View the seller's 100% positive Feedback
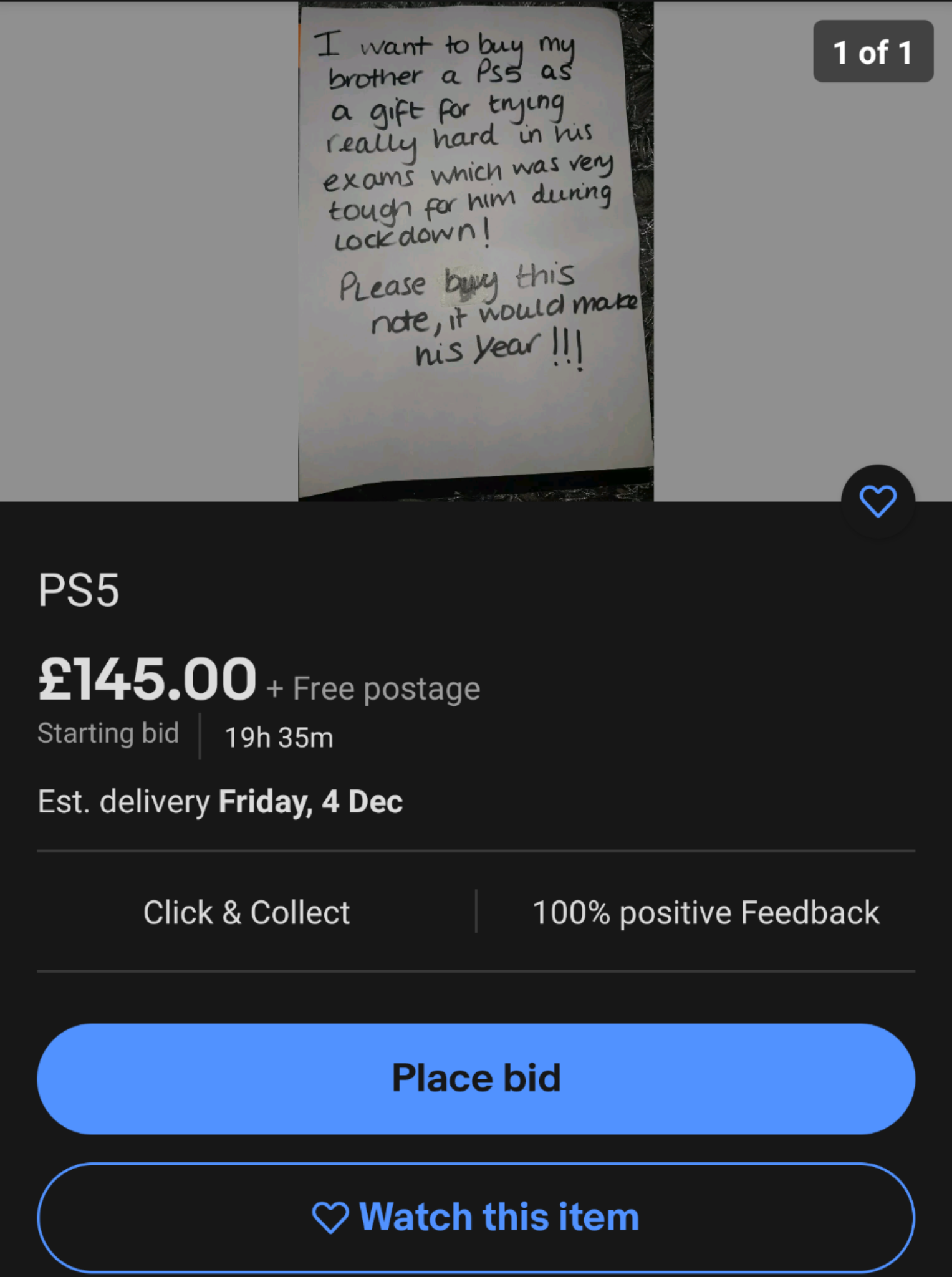 click(705, 912)
